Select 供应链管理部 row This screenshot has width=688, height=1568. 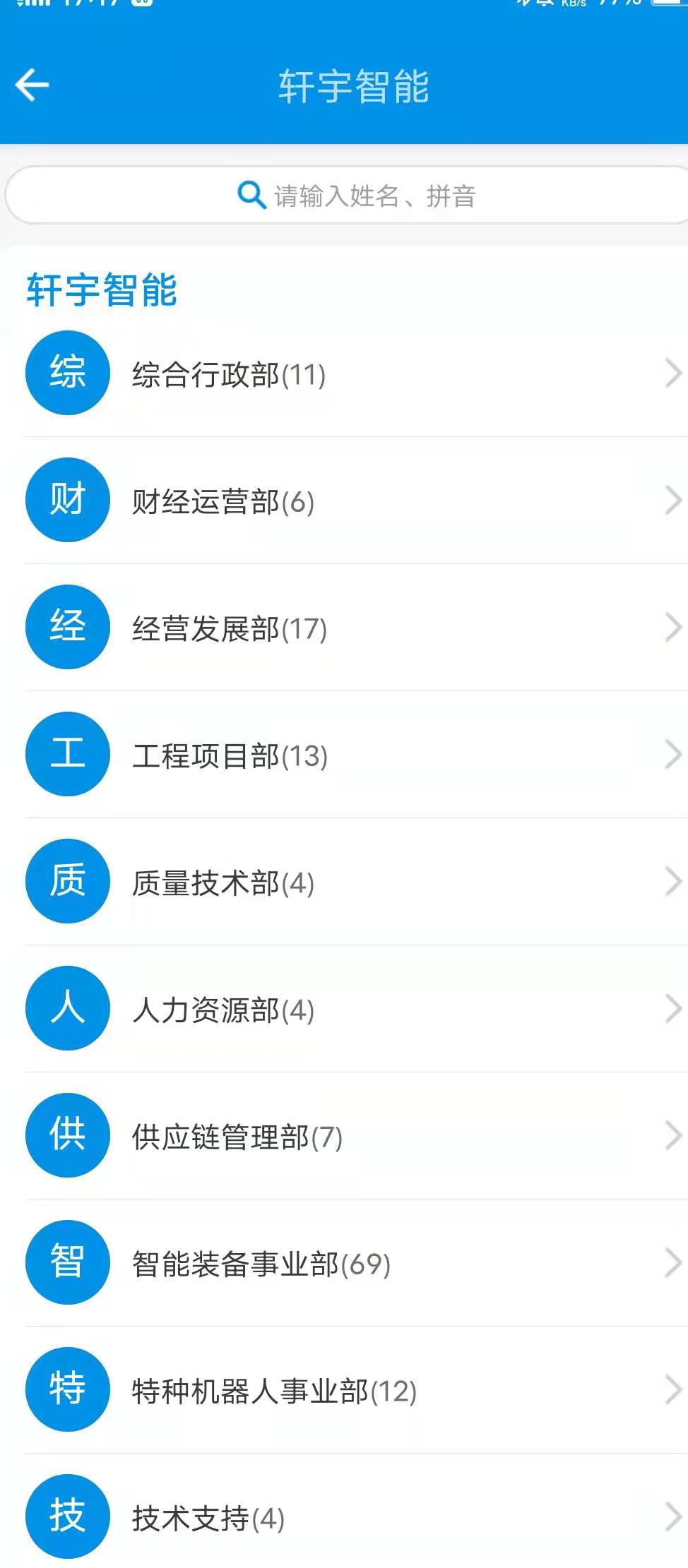(344, 1136)
